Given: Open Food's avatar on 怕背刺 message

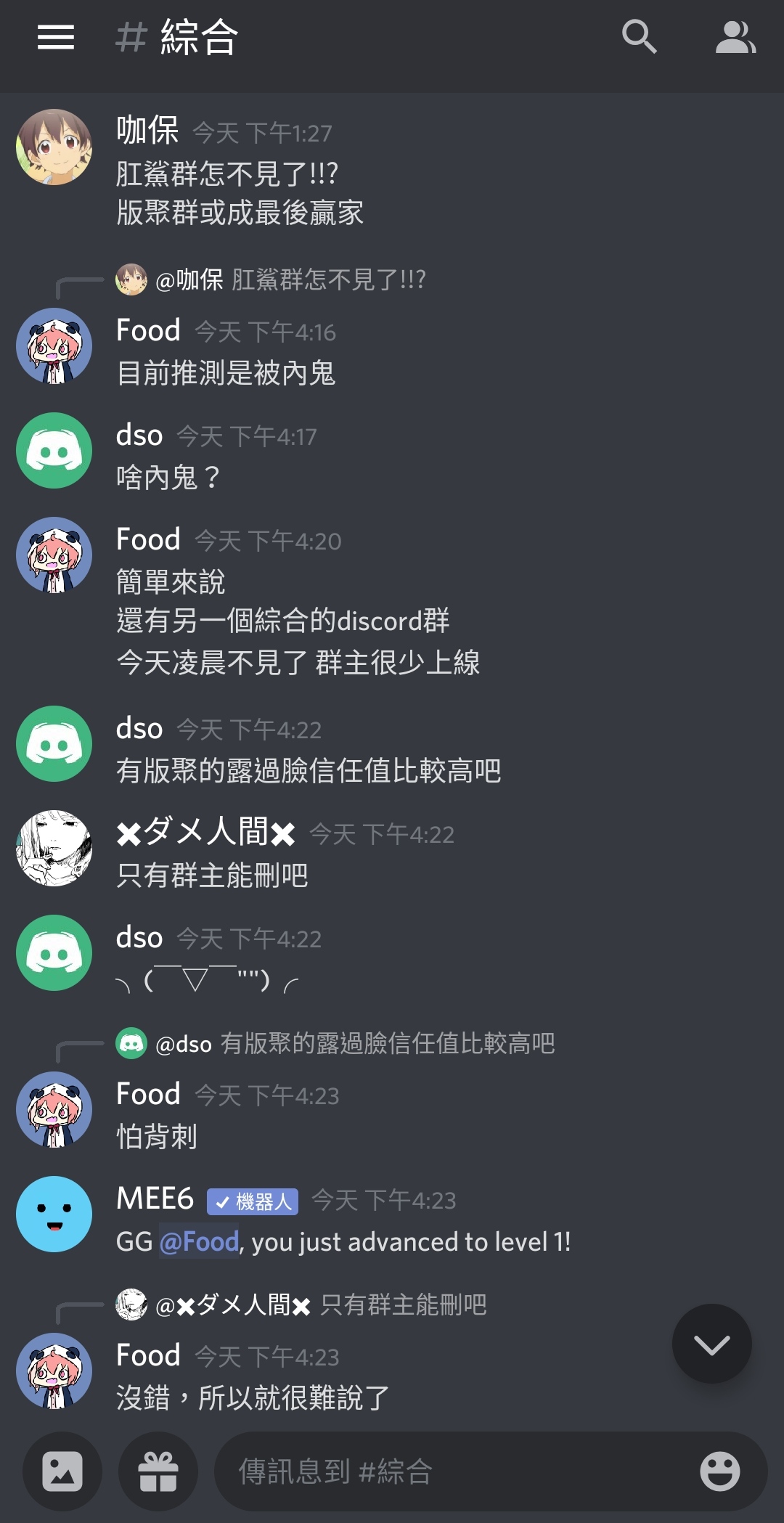Looking at the screenshot, I should click(x=54, y=1109).
